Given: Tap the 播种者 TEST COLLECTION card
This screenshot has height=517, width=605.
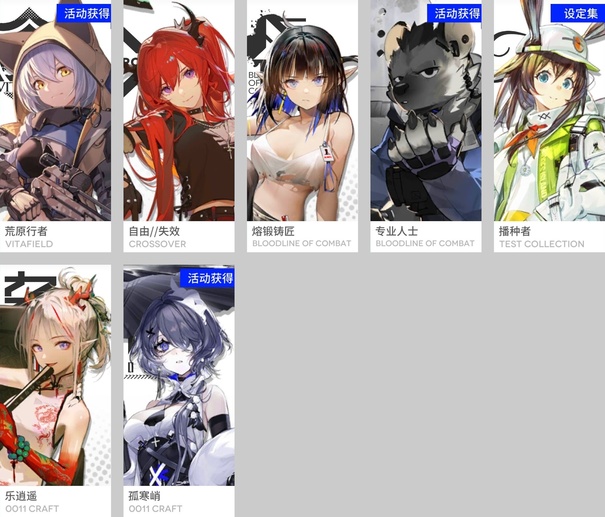Looking at the screenshot, I should tap(548, 125).
